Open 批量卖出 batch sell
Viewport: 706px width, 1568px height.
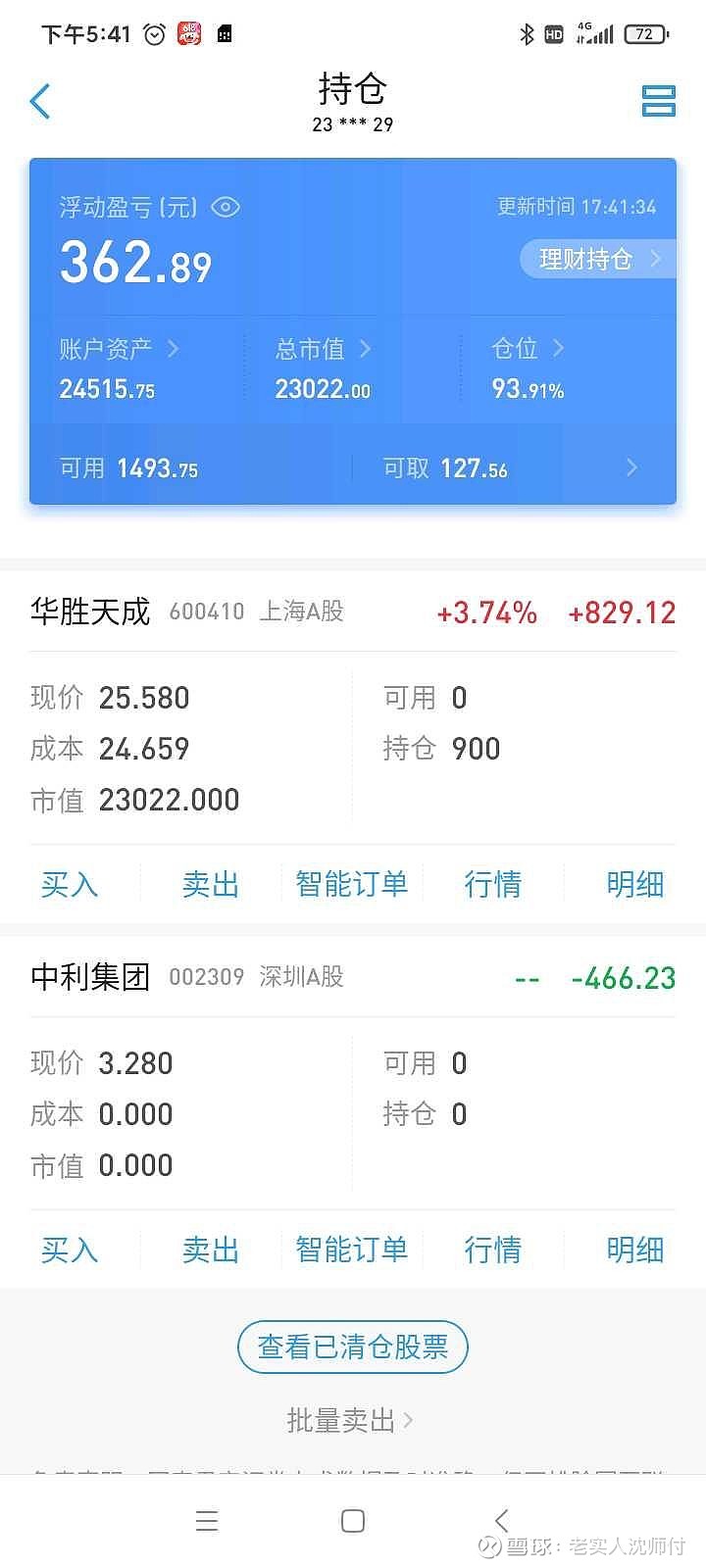pyautogui.click(x=350, y=1420)
